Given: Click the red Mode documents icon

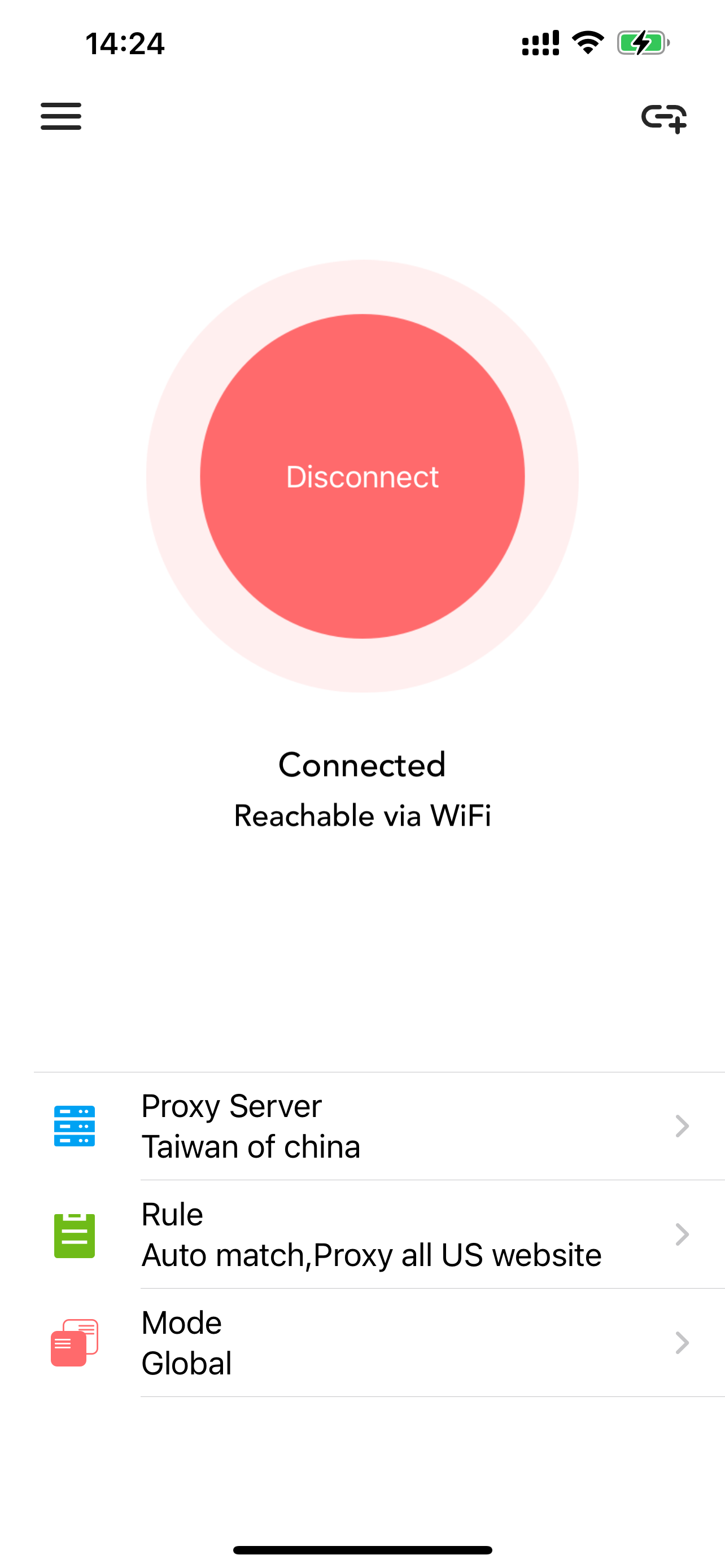Looking at the screenshot, I should point(73,1342).
